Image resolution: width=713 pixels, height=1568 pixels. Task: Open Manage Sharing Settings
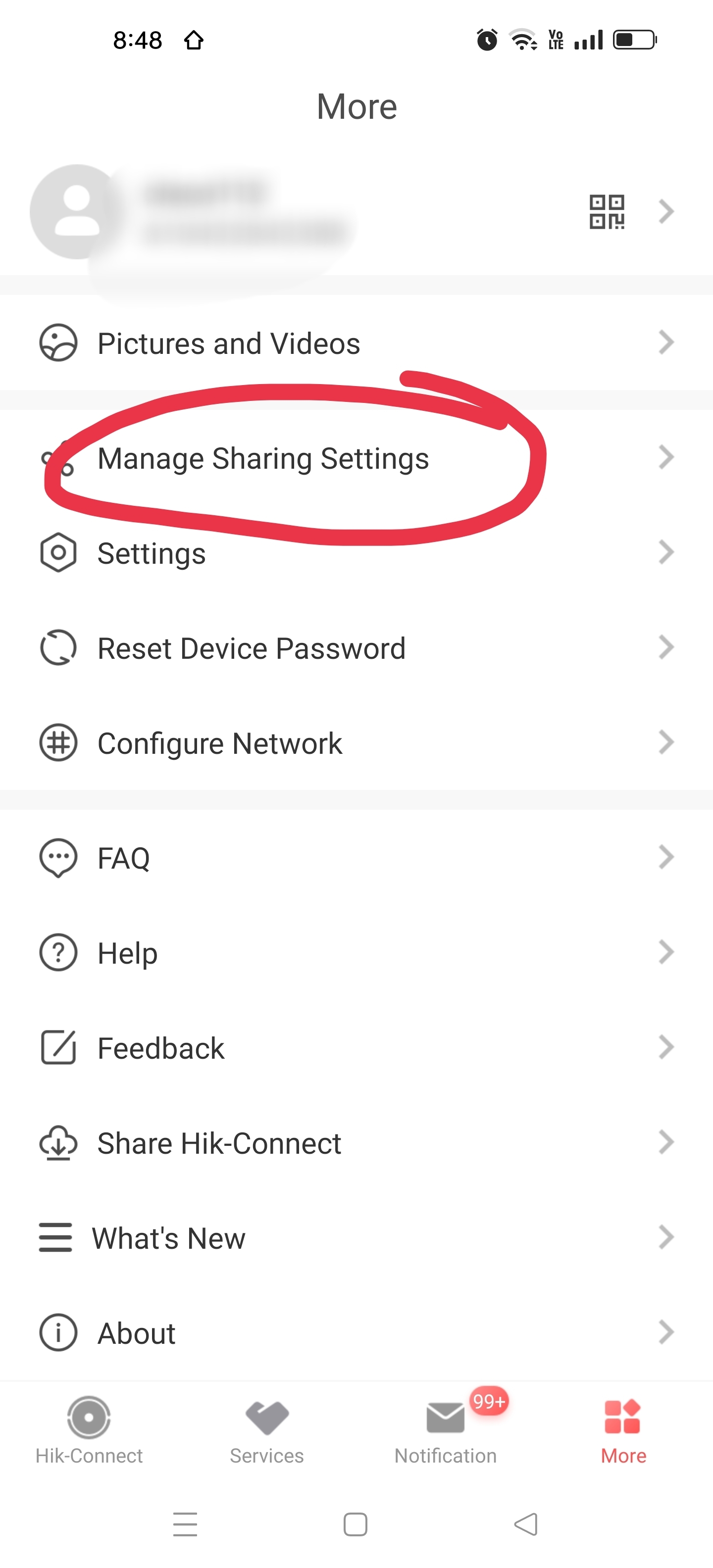click(x=356, y=458)
